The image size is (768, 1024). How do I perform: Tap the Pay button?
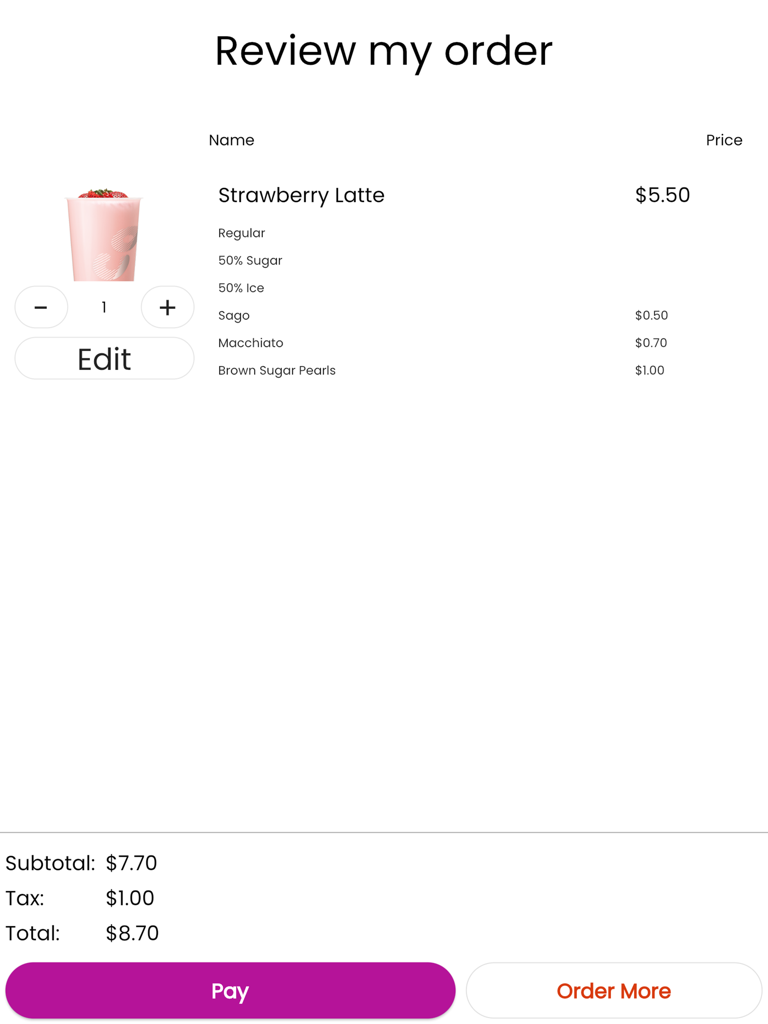[x=230, y=990]
